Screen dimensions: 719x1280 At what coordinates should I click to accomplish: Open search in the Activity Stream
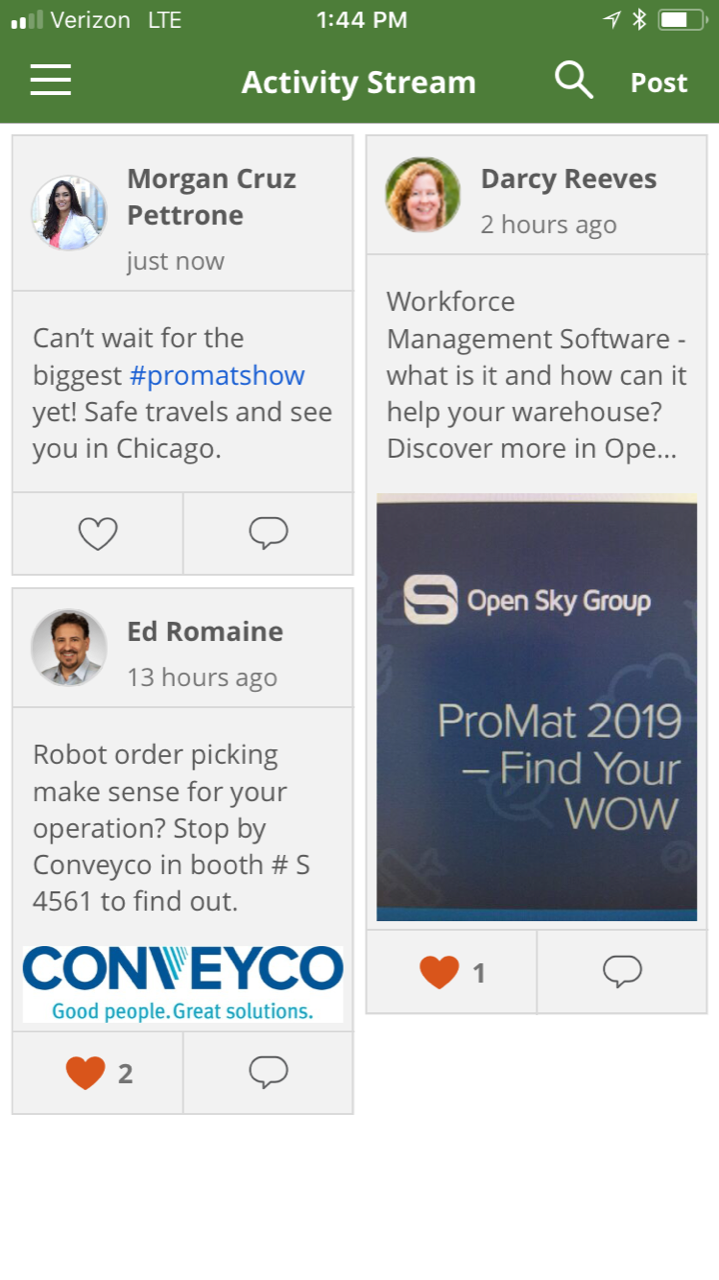pos(573,80)
